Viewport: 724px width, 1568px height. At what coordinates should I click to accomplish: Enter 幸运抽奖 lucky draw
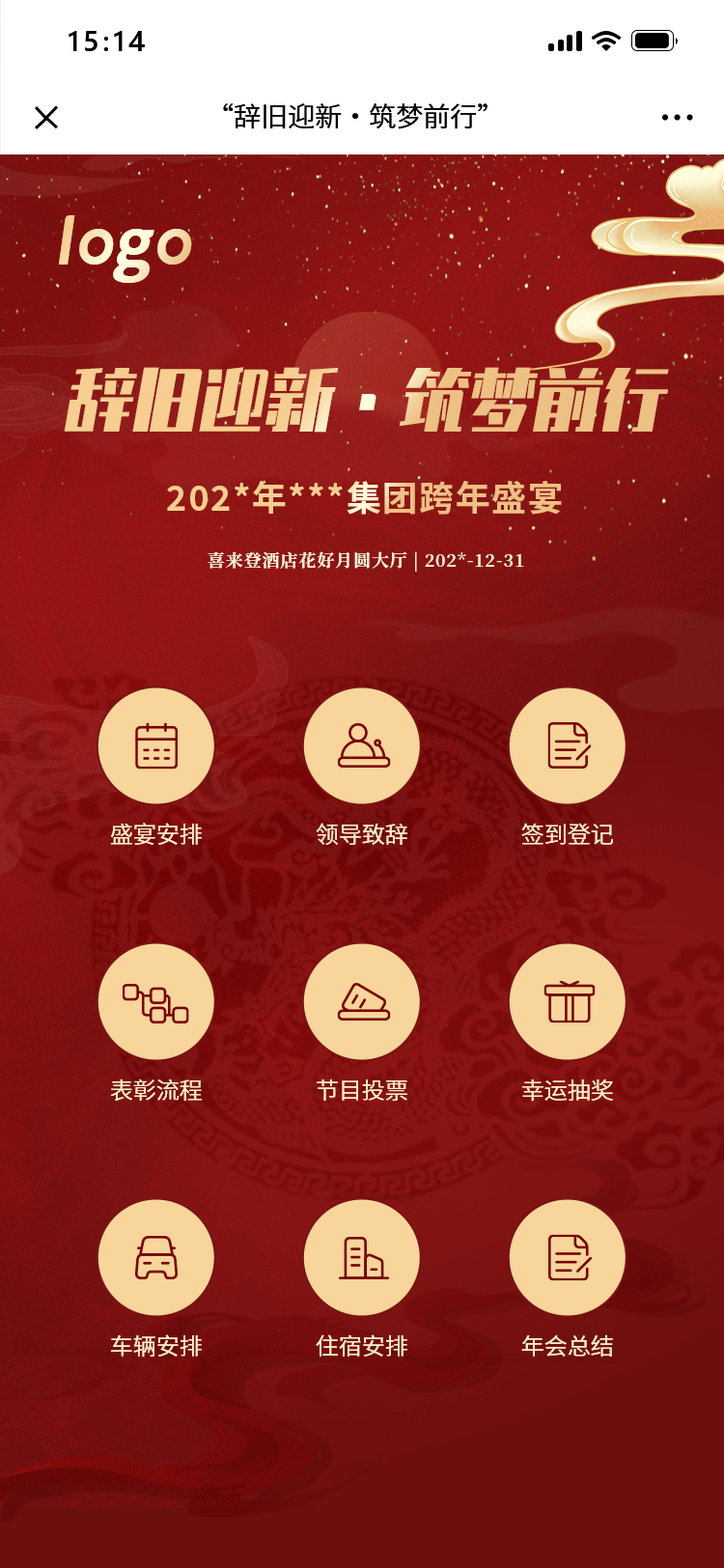tap(568, 1002)
